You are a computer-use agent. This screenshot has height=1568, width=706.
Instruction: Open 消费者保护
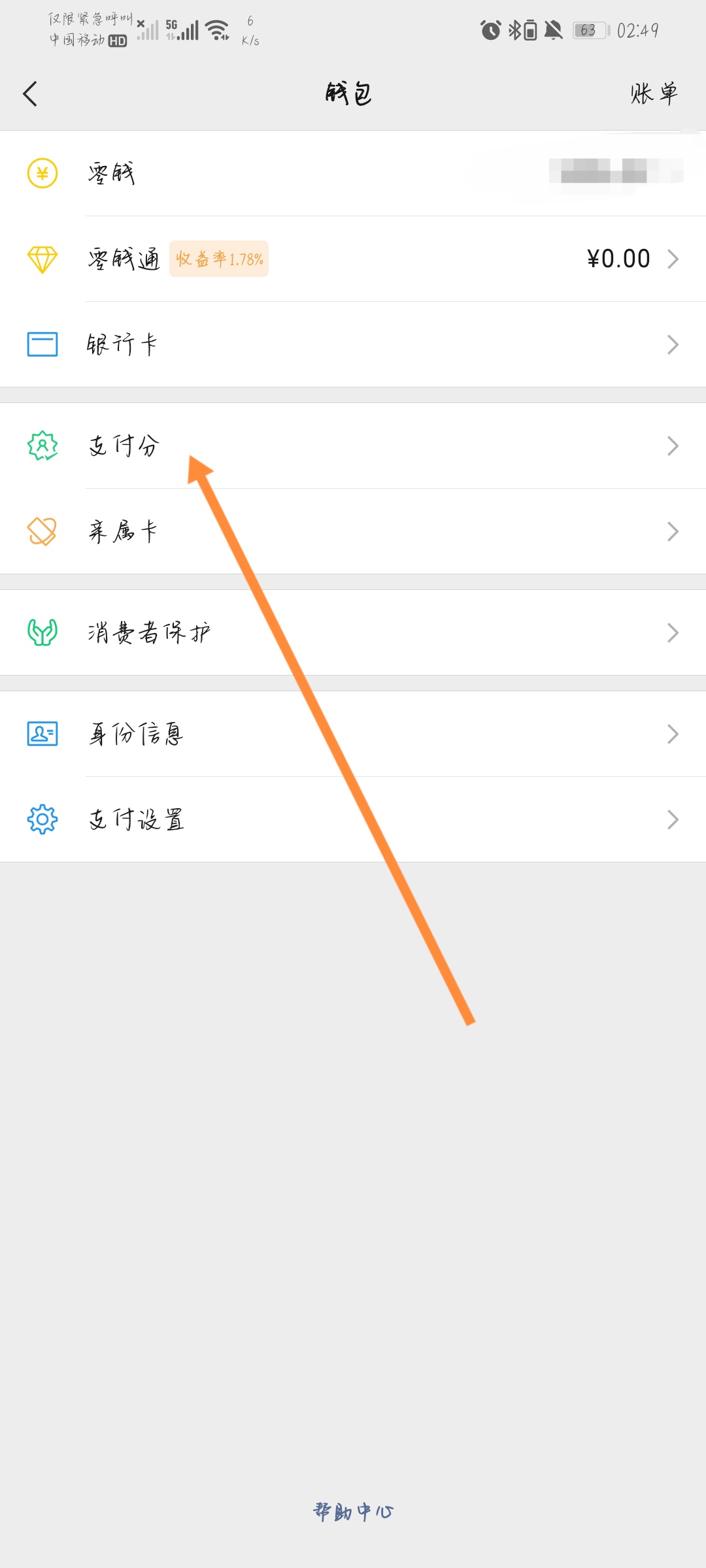[x=353, y=632]
